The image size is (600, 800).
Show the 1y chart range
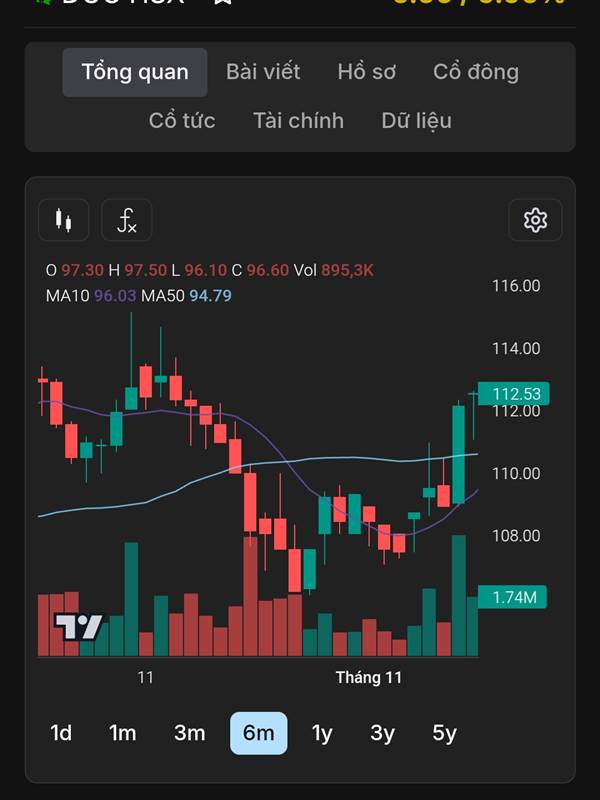point(322,733)
